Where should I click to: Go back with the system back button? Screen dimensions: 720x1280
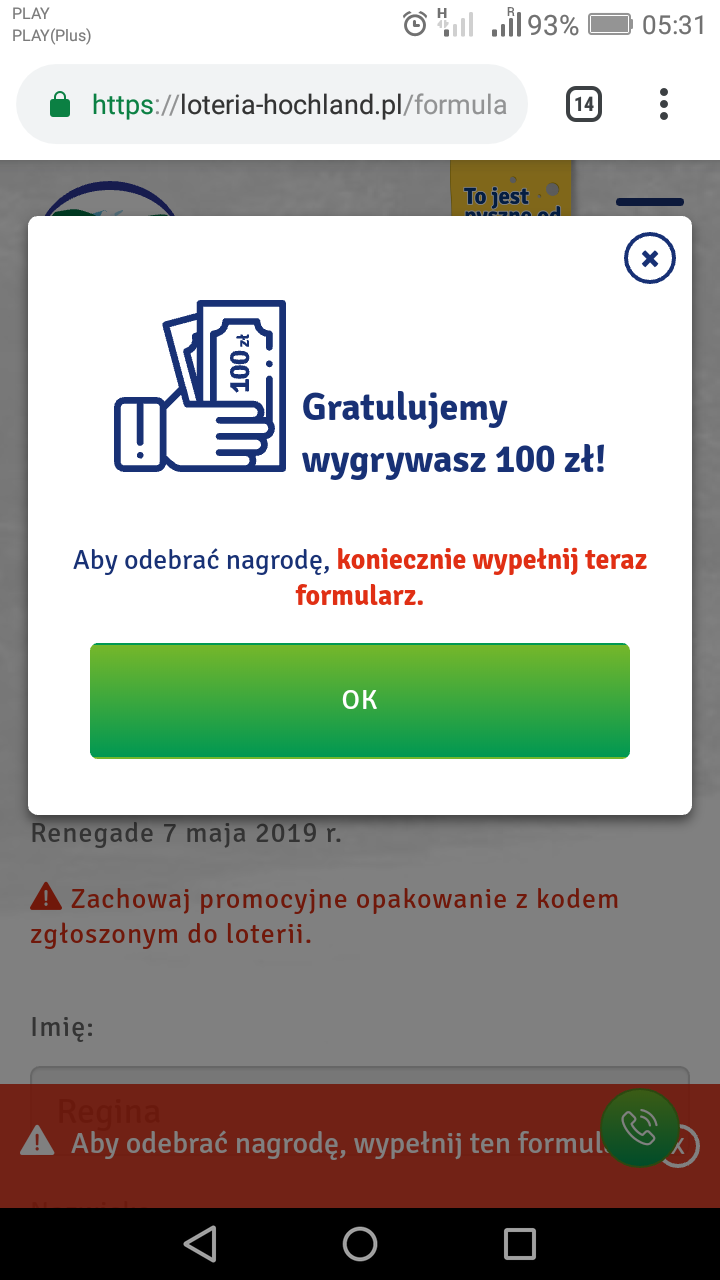200,1243
